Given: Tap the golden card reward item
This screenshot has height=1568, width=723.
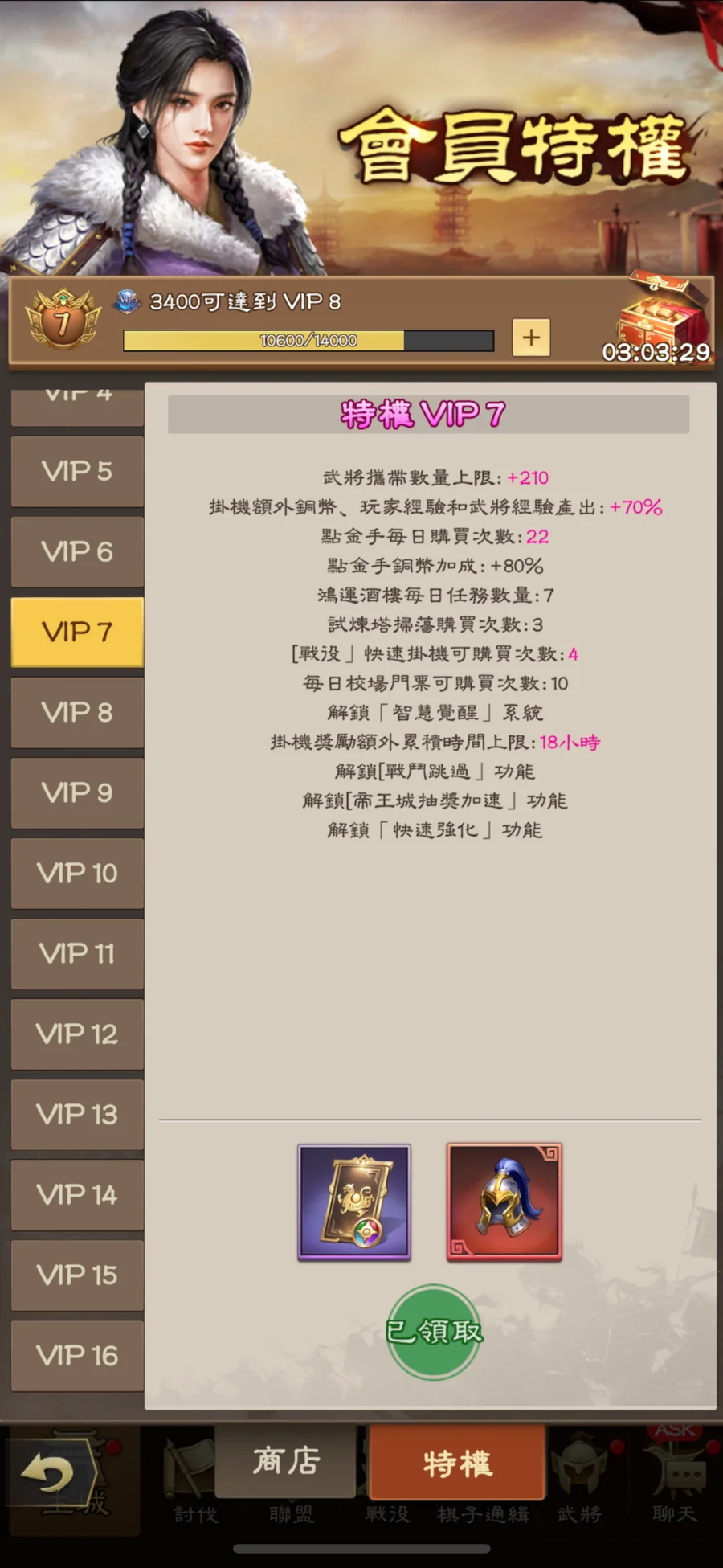Looking at the screenshot, I should pyautogui.click(x=354, y=1202).
